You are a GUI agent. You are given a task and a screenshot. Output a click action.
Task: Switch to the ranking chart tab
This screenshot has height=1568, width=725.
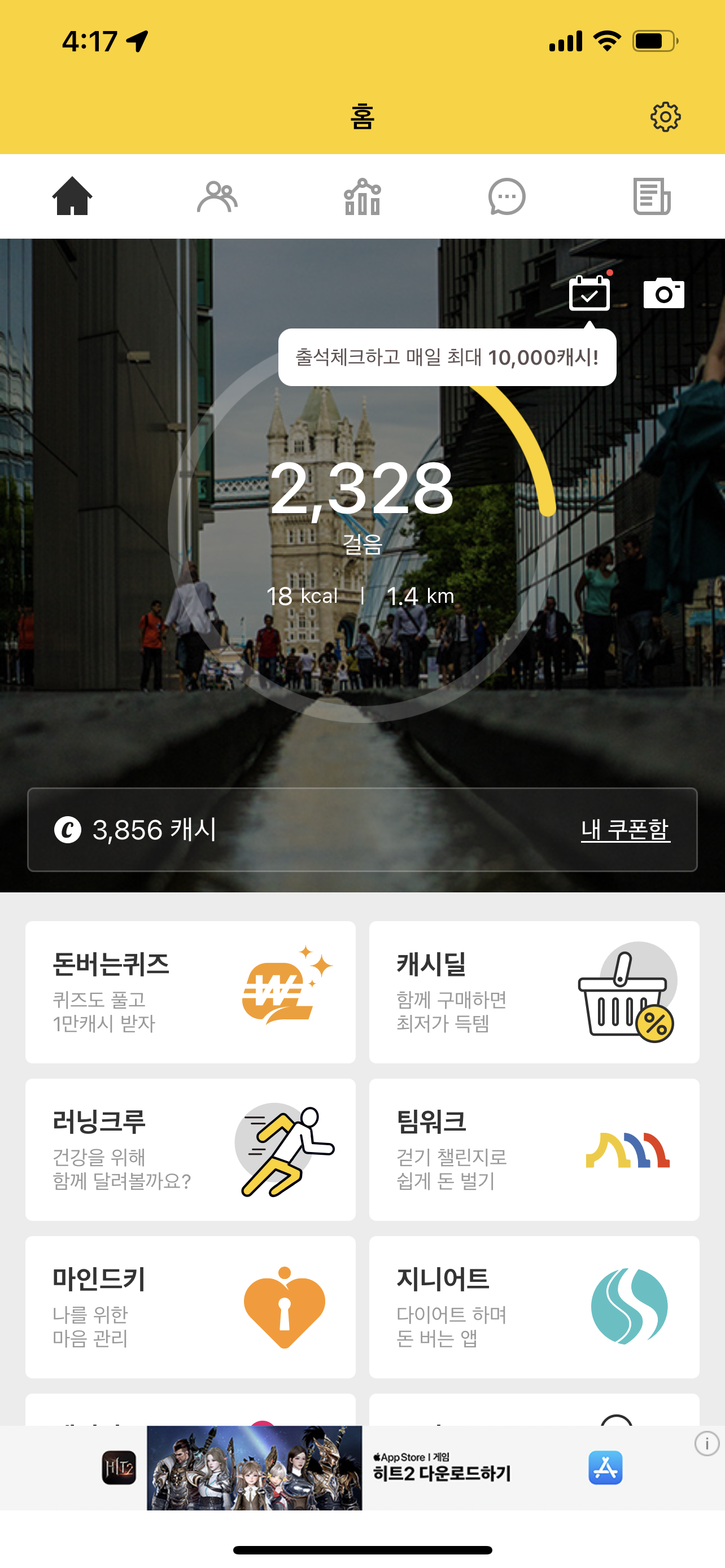click(362, 196)
